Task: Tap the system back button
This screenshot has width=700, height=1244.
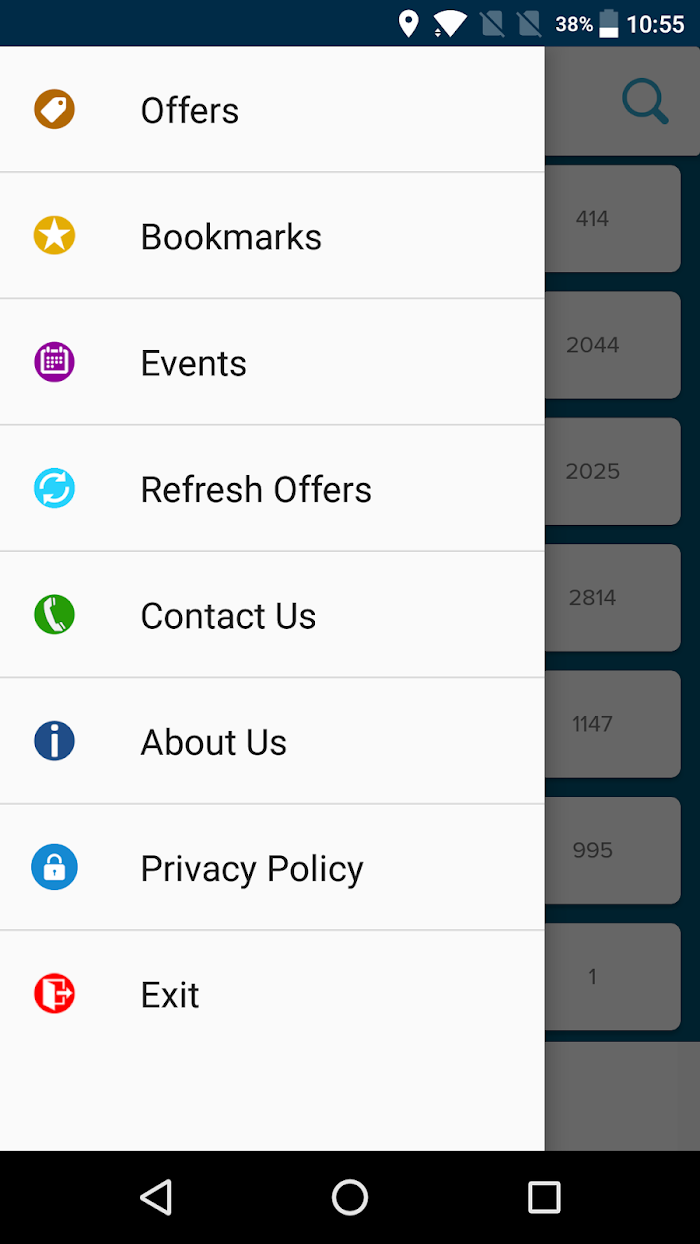Action: click(x=156, y=1197)
